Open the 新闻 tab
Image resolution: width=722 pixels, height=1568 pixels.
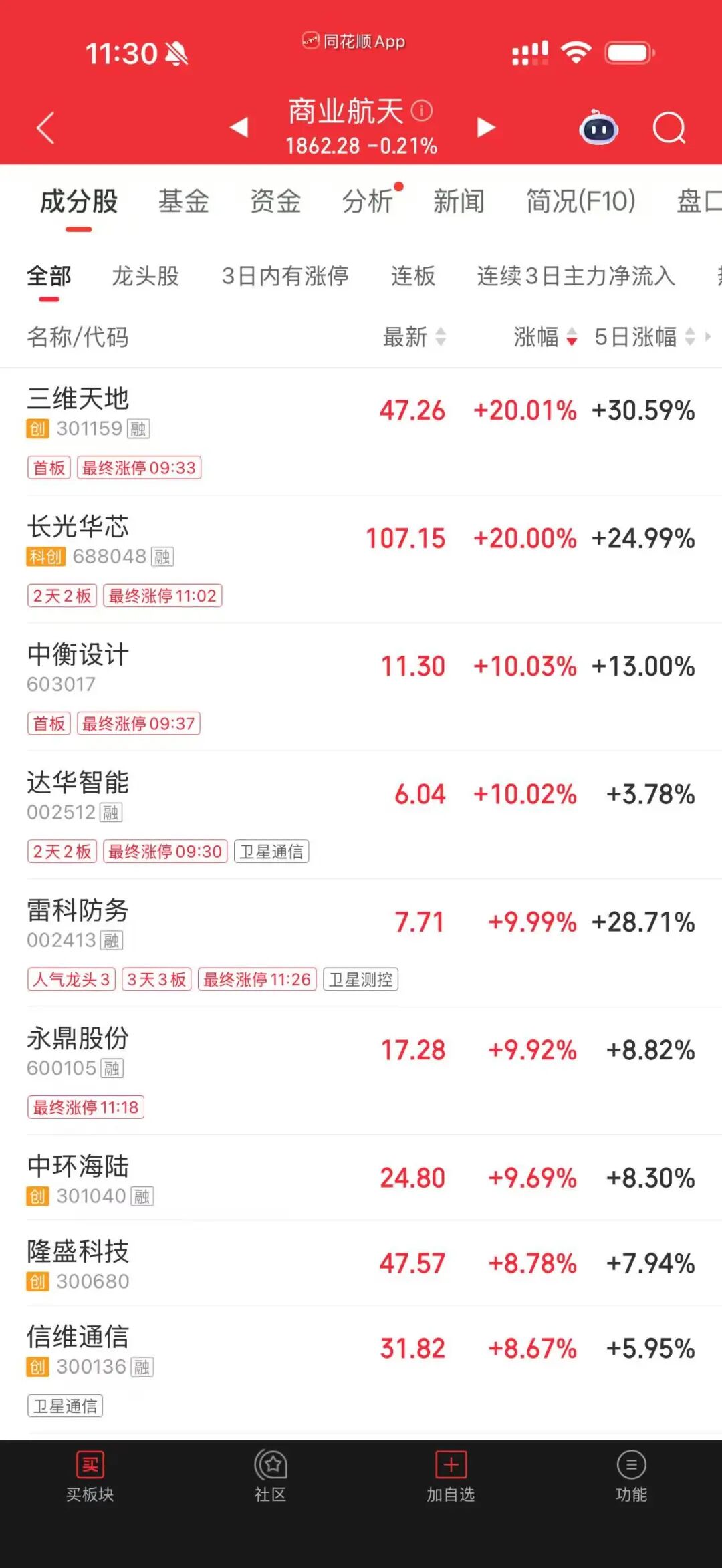point(459,201)
